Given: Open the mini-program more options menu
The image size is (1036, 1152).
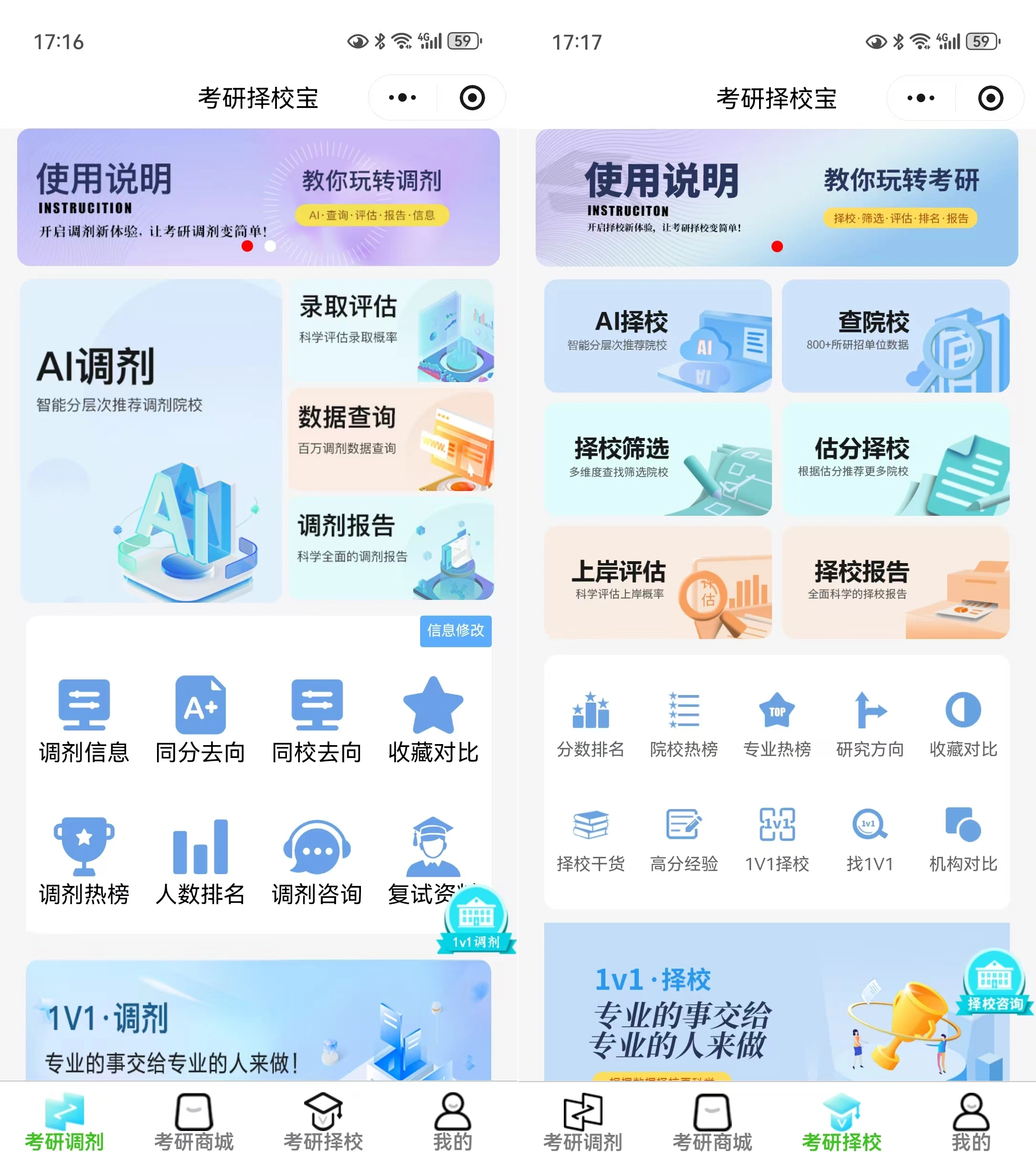Looking at the screenshot, I should point(402,97).
